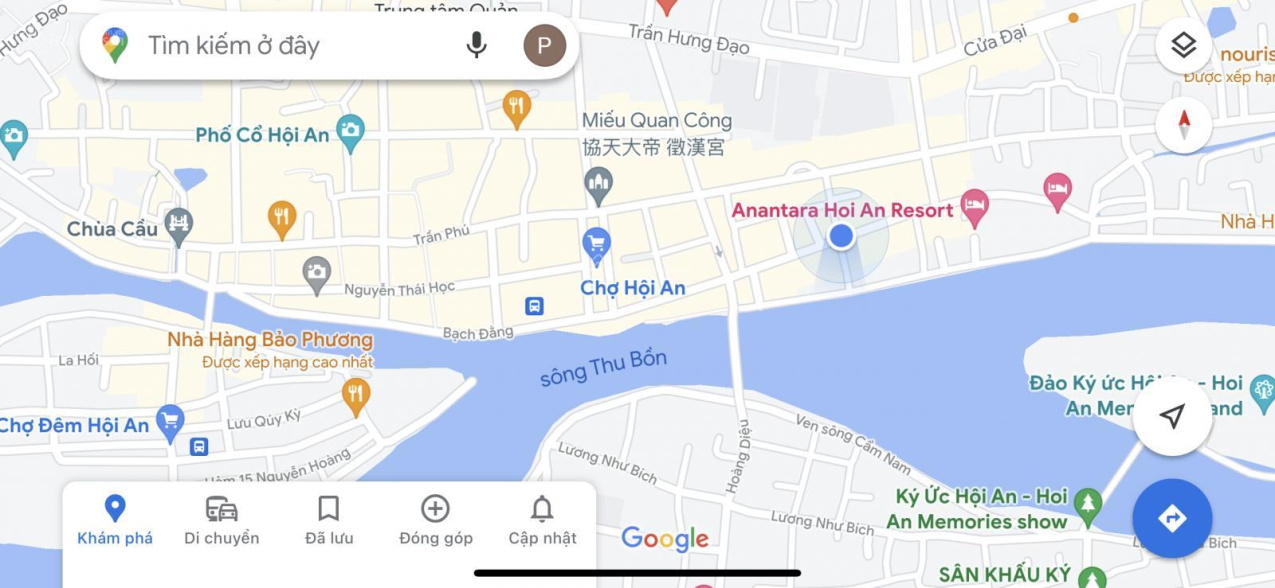
Task: Select the Chùa Cầu place pin
Action: pyautogui.click(x=179, y=227)
